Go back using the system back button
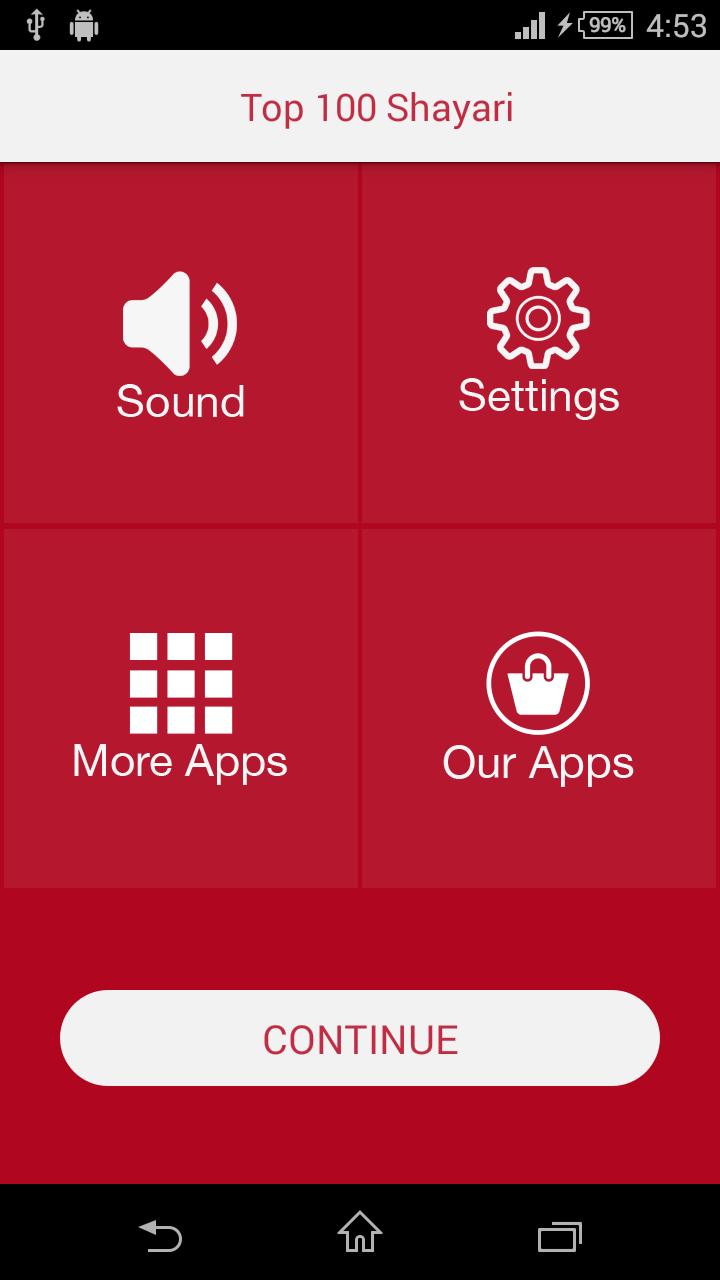The image size is (720, 1280). coord(160,1235)
